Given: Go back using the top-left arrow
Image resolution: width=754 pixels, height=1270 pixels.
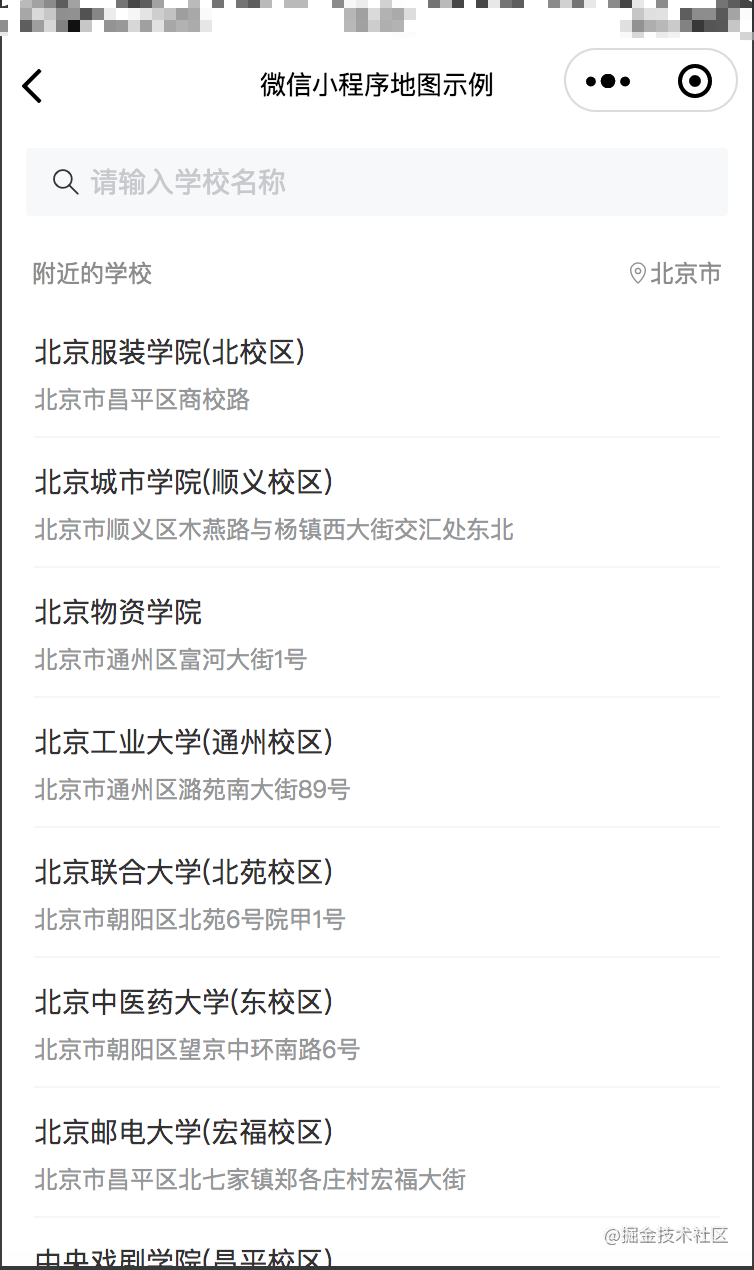Looking at the screenshot, I should coord(33,86).
